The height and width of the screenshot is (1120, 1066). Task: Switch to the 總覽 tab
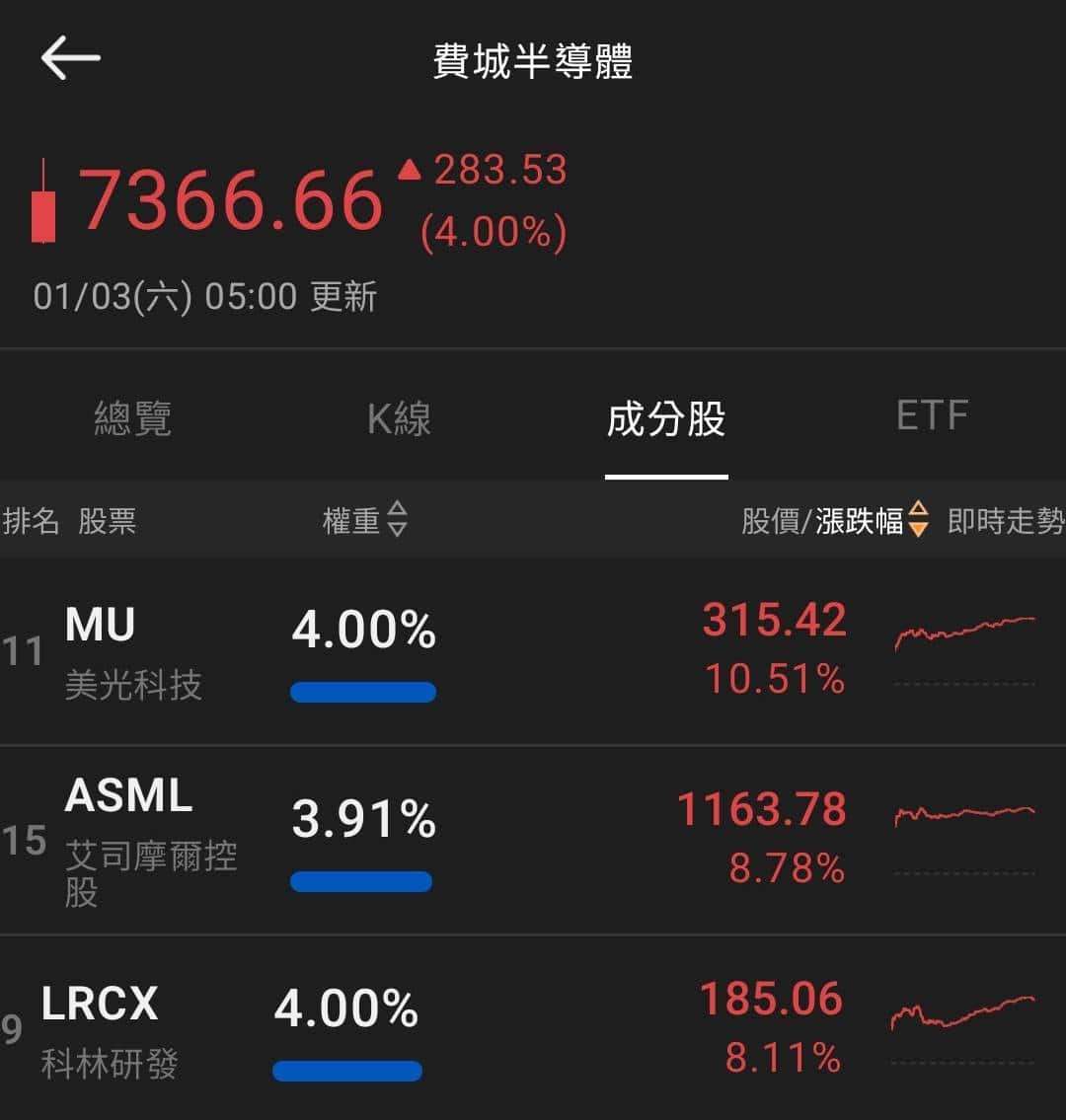tap(133, 418)
